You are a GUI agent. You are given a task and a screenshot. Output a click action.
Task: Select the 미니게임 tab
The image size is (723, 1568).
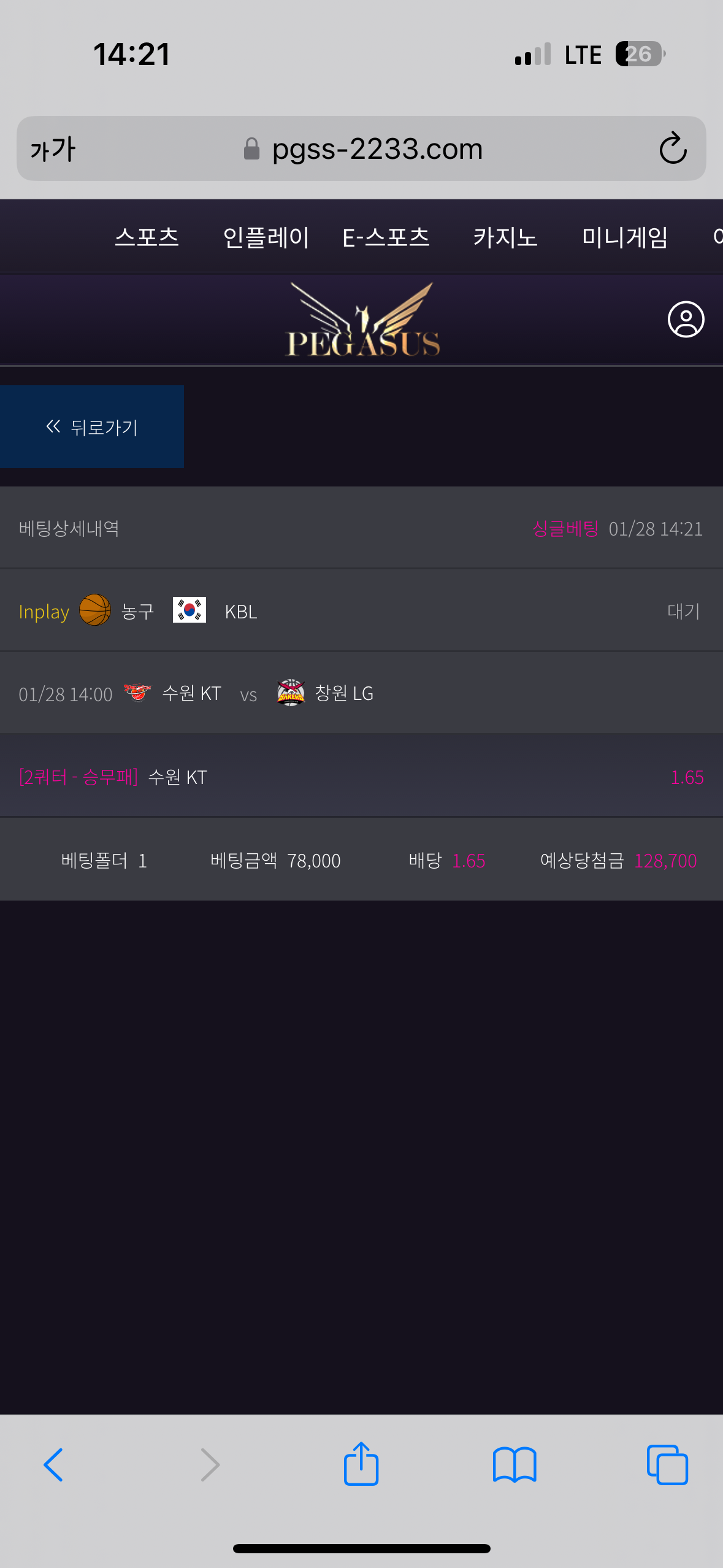pyautogui.click(x=624, y=237)
